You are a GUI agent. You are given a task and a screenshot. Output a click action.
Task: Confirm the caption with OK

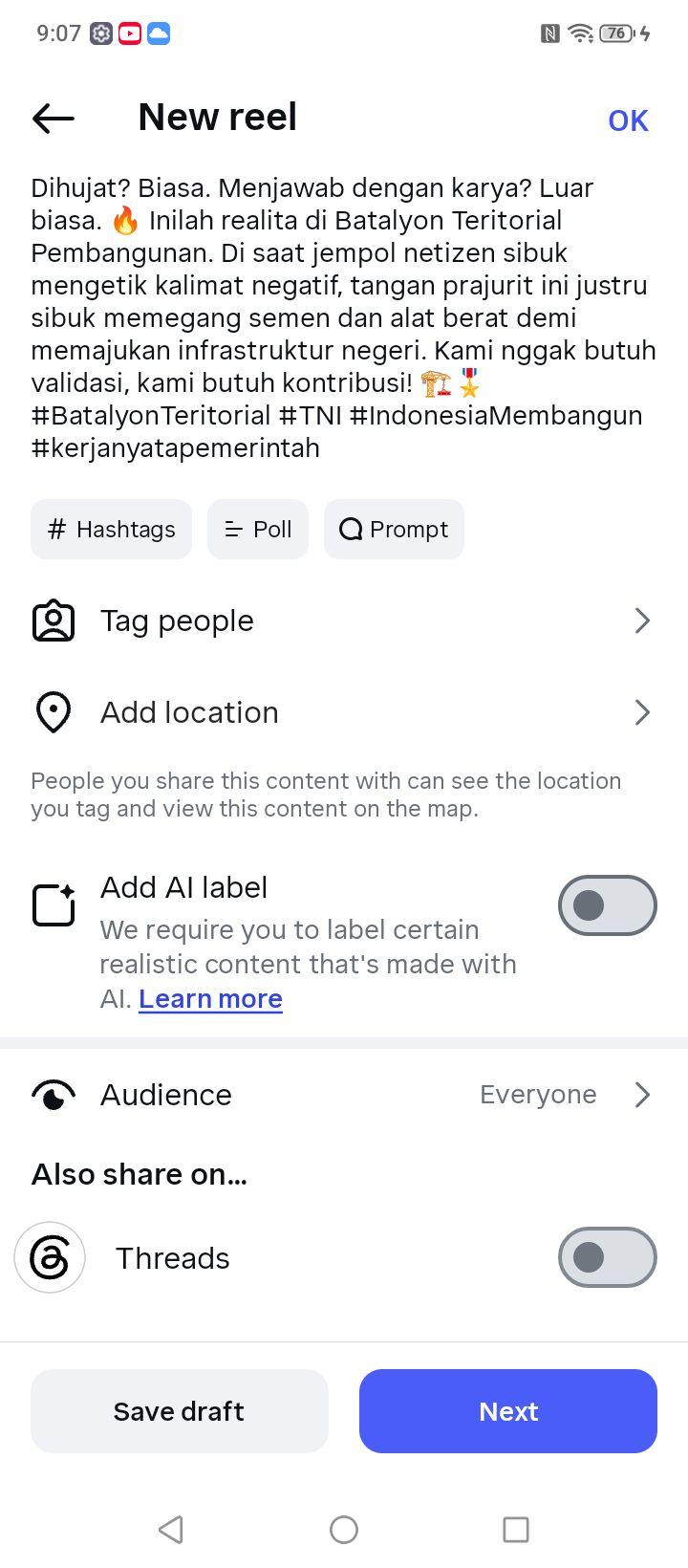pyautogui.click(x=628, y=120)
